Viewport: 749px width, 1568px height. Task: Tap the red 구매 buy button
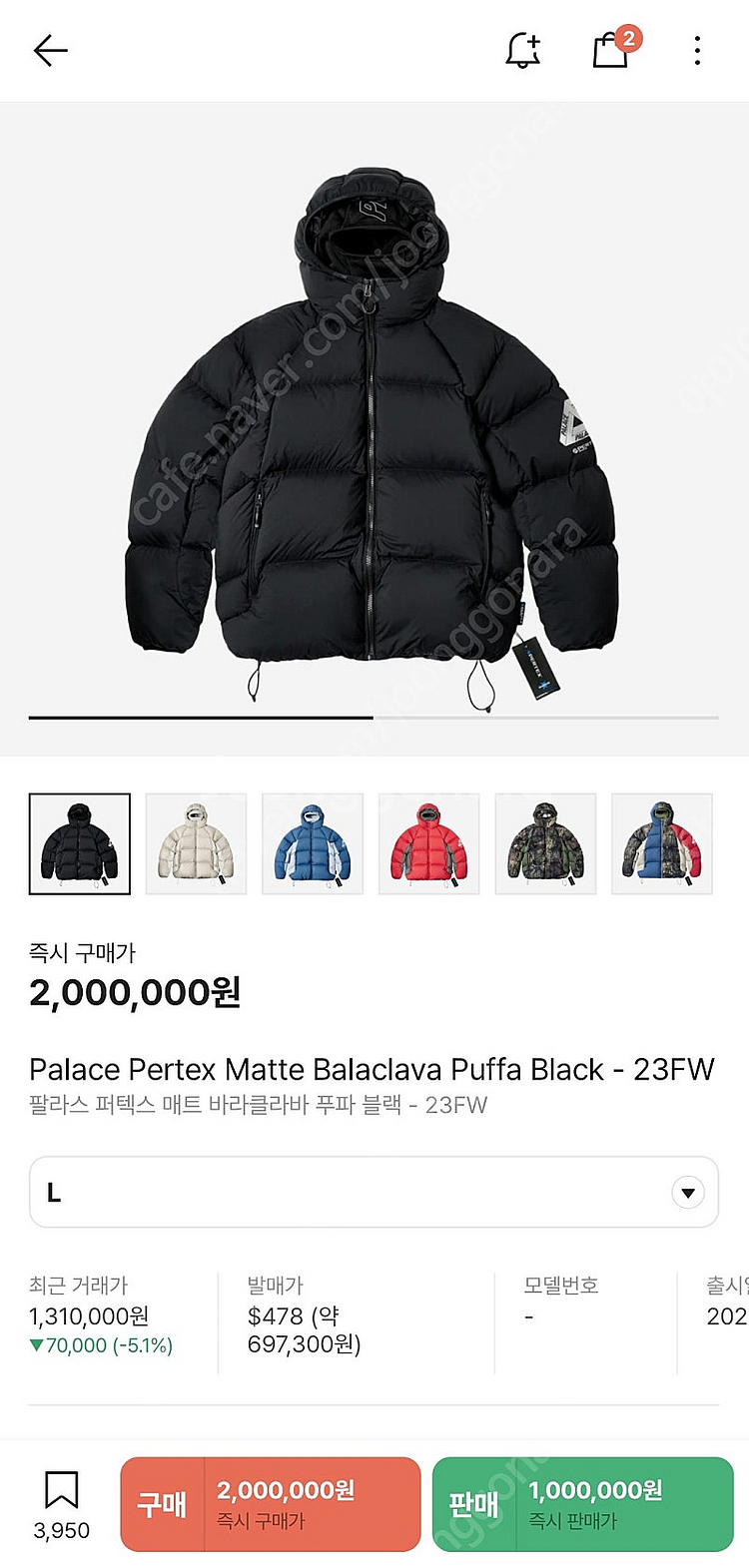[271, 1504]
